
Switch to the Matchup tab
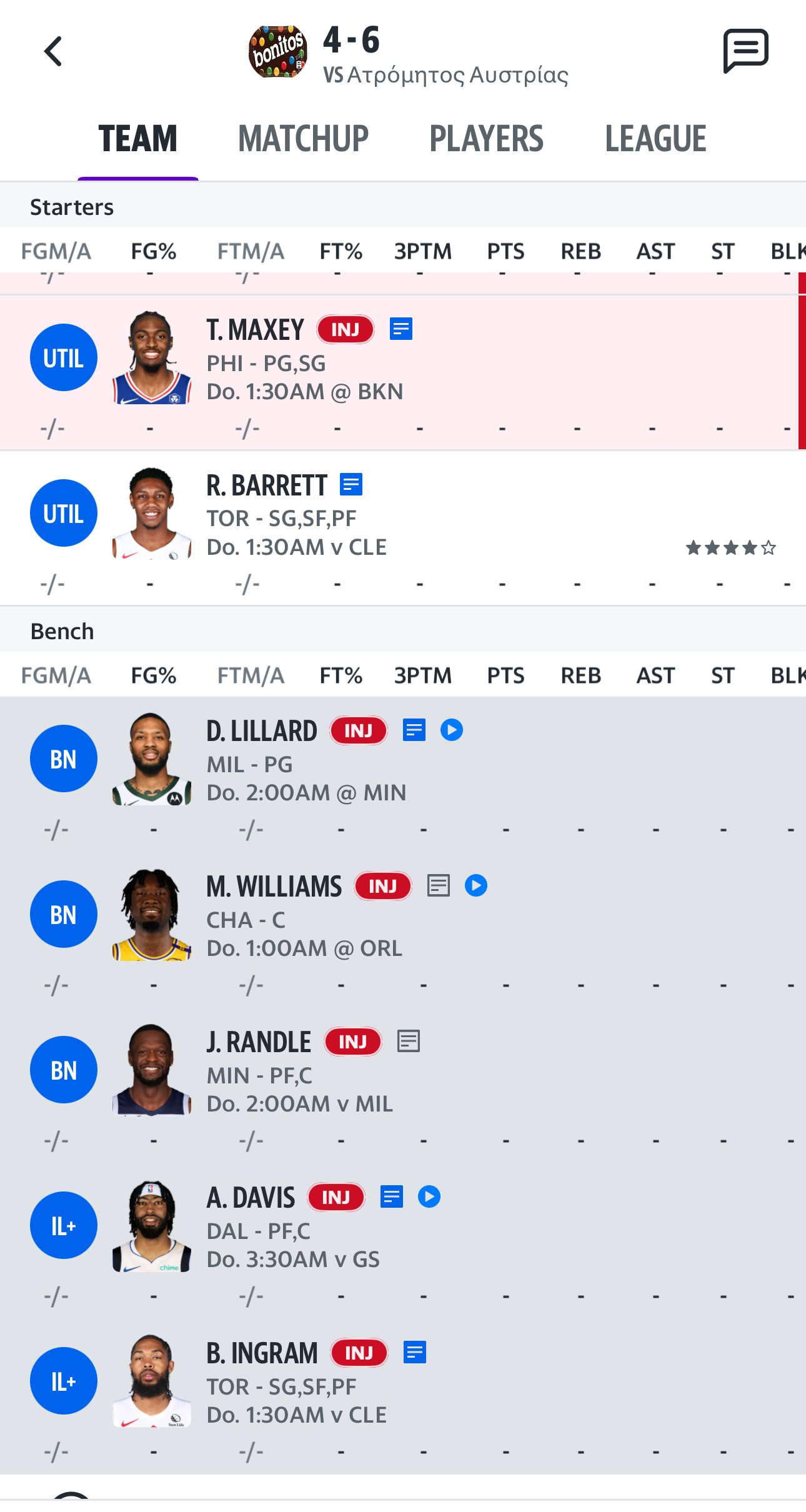click(x=303, y=139)
